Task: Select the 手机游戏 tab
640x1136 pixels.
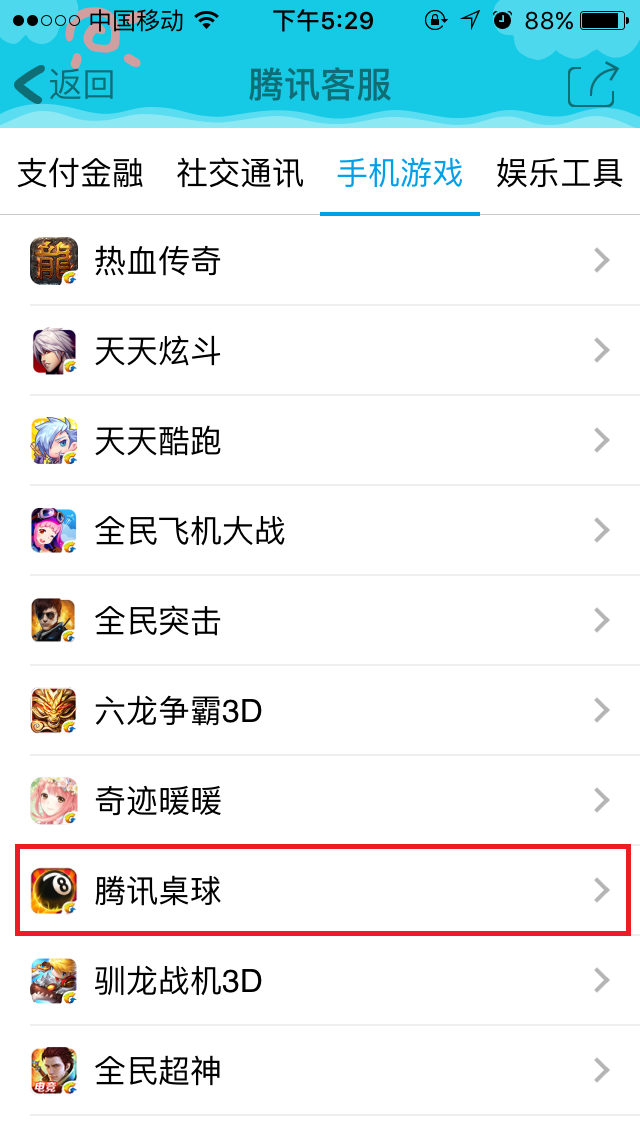Action: coord(400,173)
